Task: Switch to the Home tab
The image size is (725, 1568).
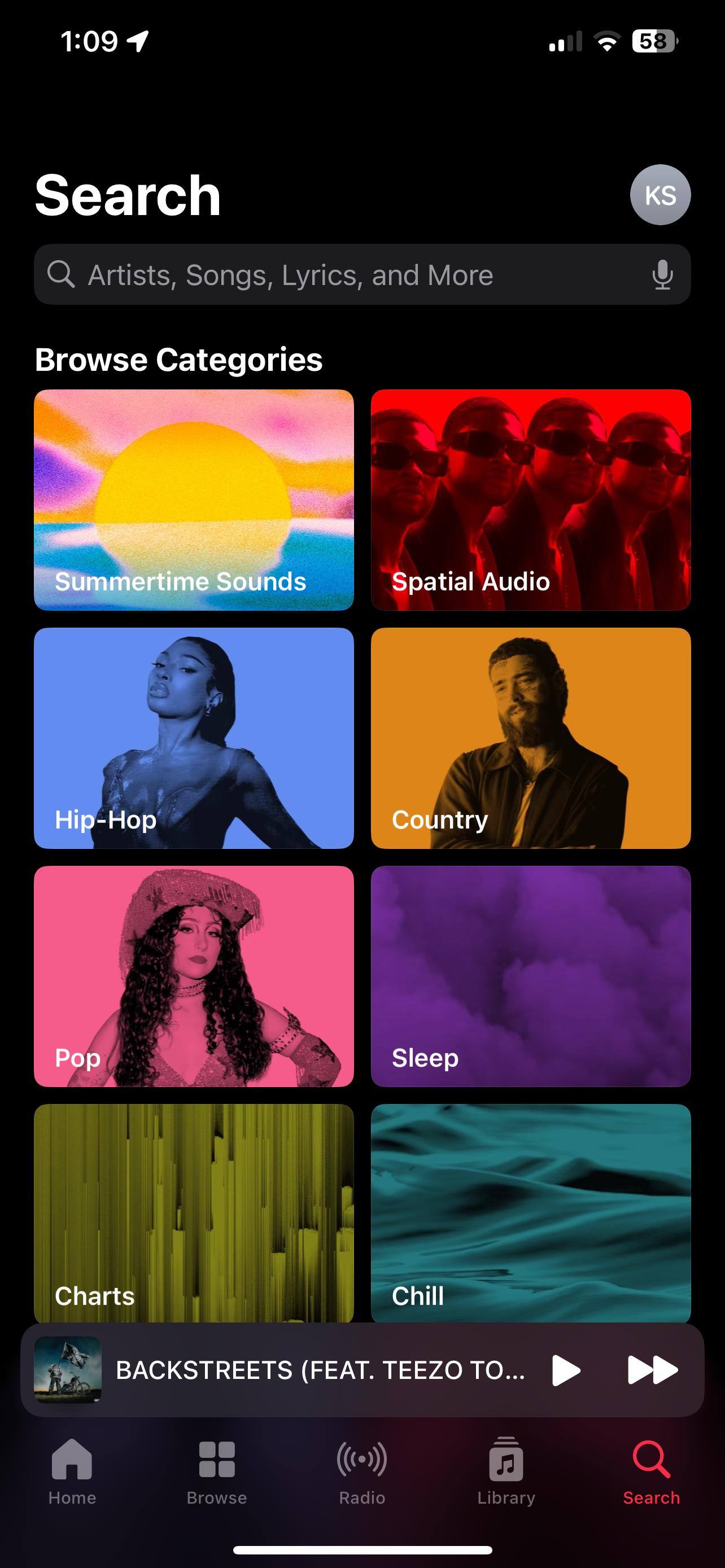Action: 72,1470
